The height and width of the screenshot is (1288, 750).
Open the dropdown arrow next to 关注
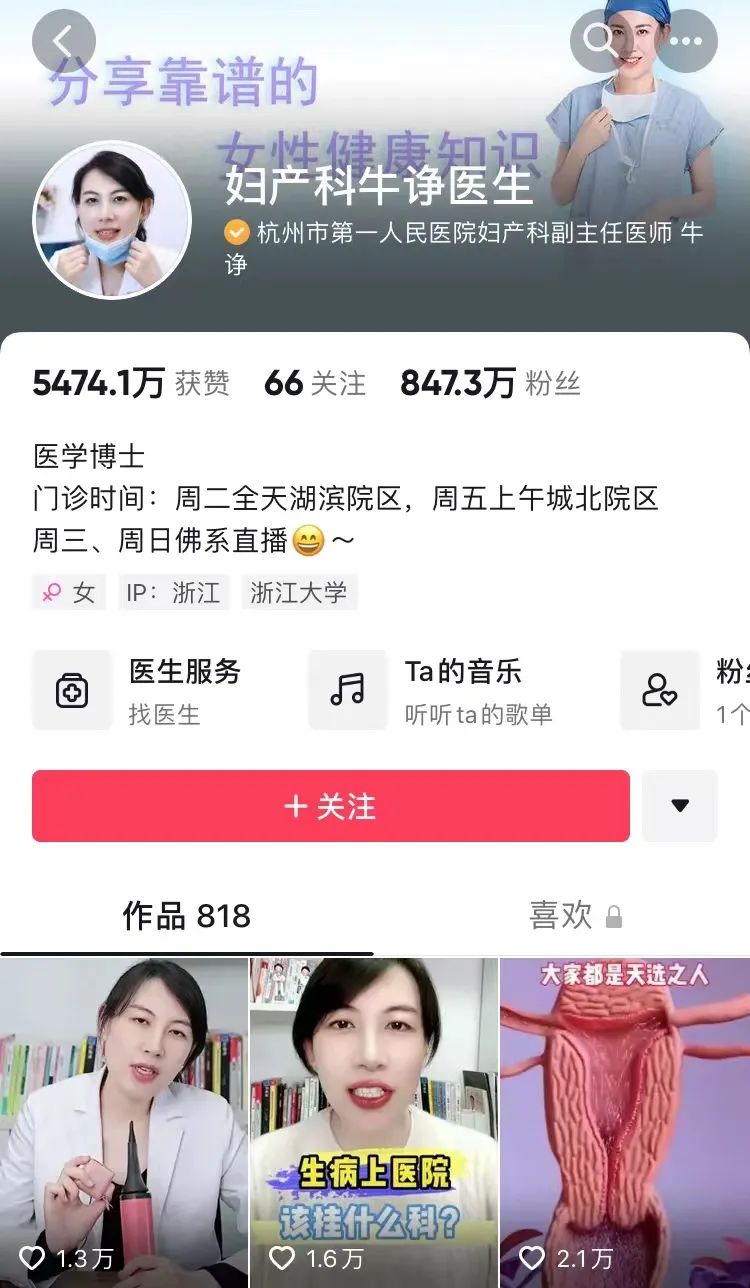(679, 806)
